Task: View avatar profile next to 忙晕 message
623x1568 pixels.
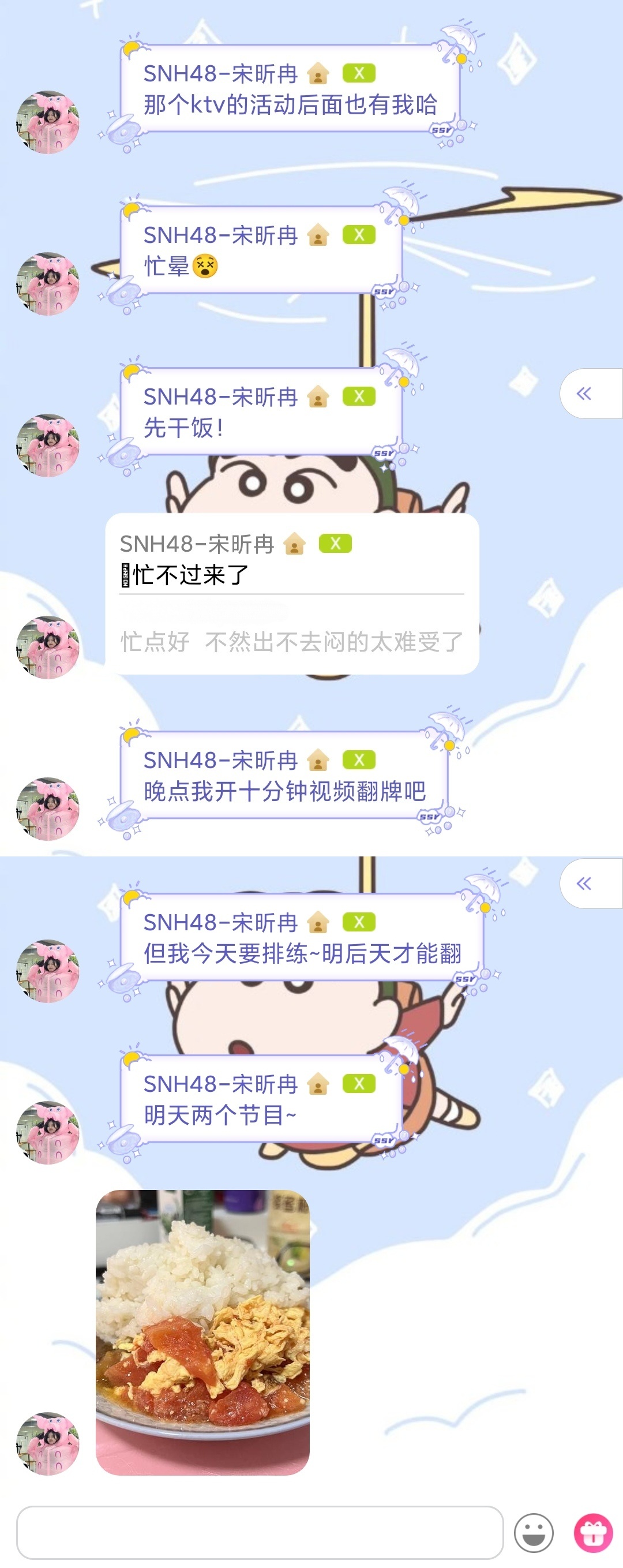Action: click(47, 284)
